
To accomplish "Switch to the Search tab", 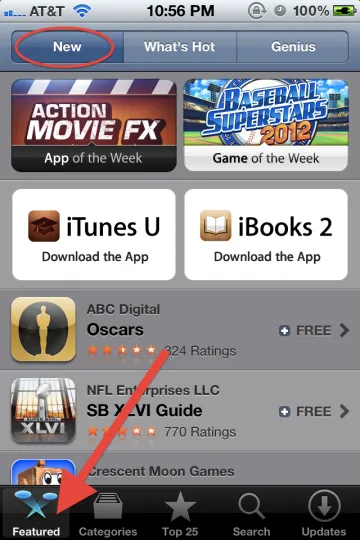I will tap(251, 513).
